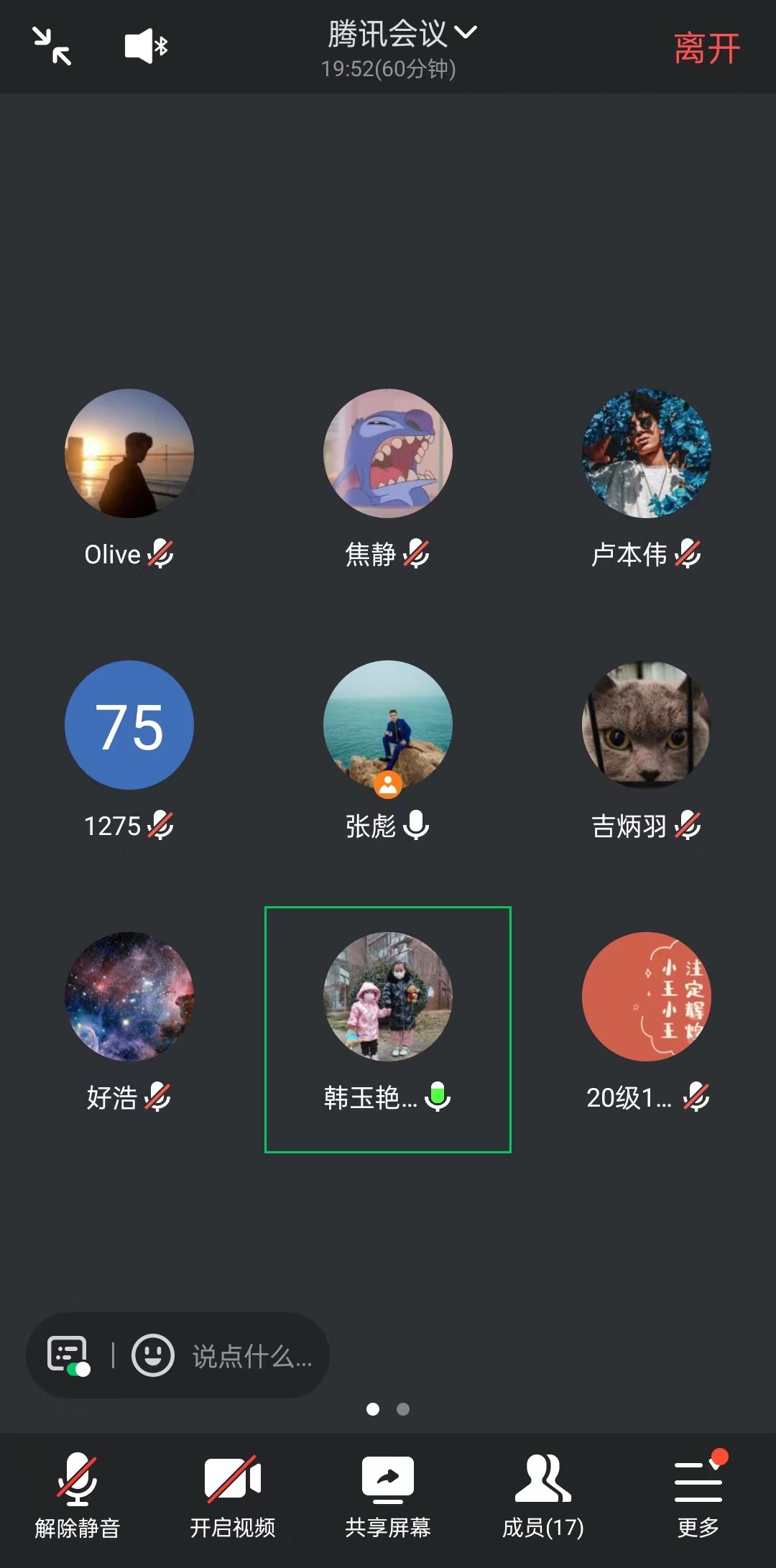Open the 成员(17) members list
776x1568 pixels.
point(543,1496)
